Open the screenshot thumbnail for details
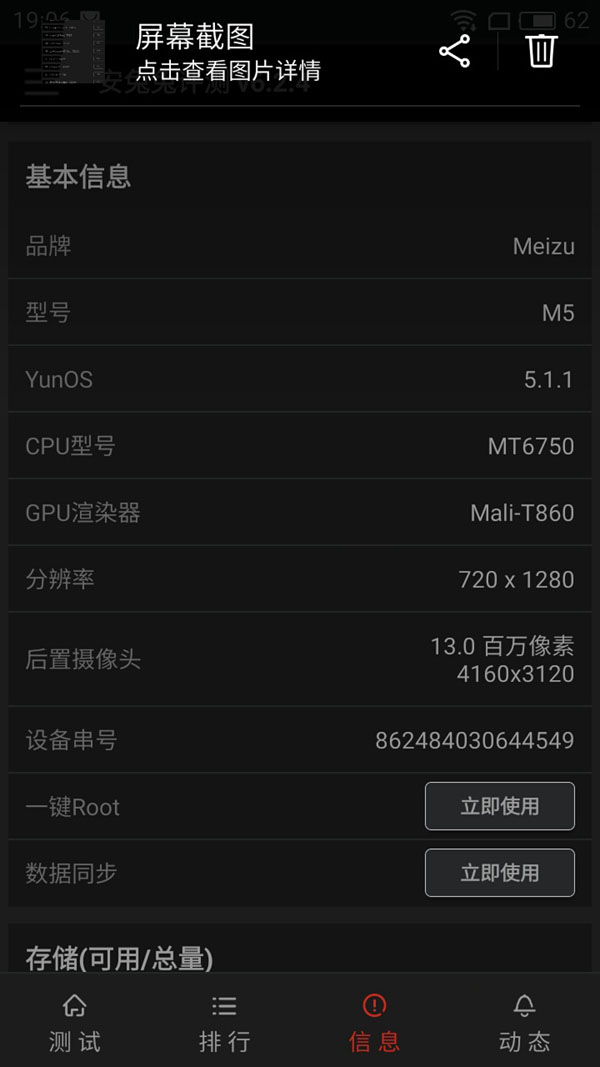The image size is (600, 1067). pyautogui.click(x=72, y=50)
